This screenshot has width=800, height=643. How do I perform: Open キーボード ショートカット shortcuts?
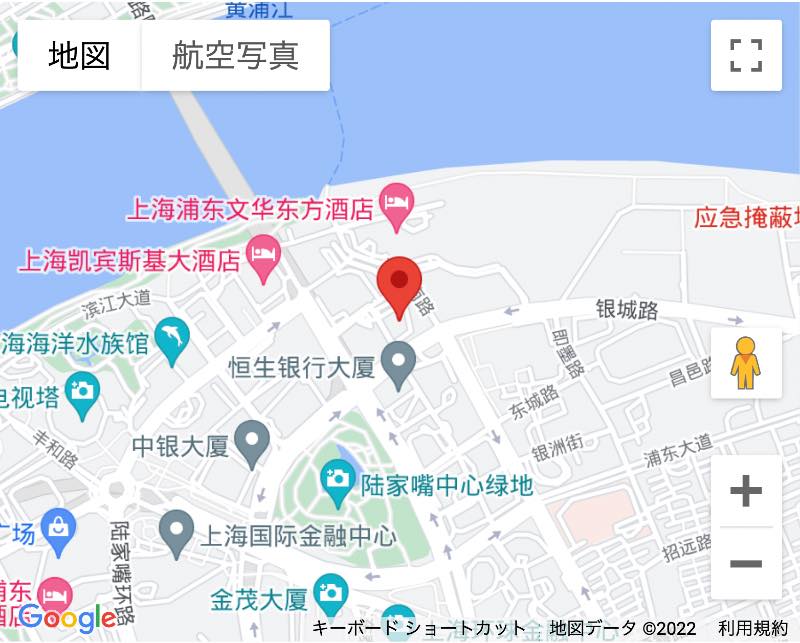point(419,629)
